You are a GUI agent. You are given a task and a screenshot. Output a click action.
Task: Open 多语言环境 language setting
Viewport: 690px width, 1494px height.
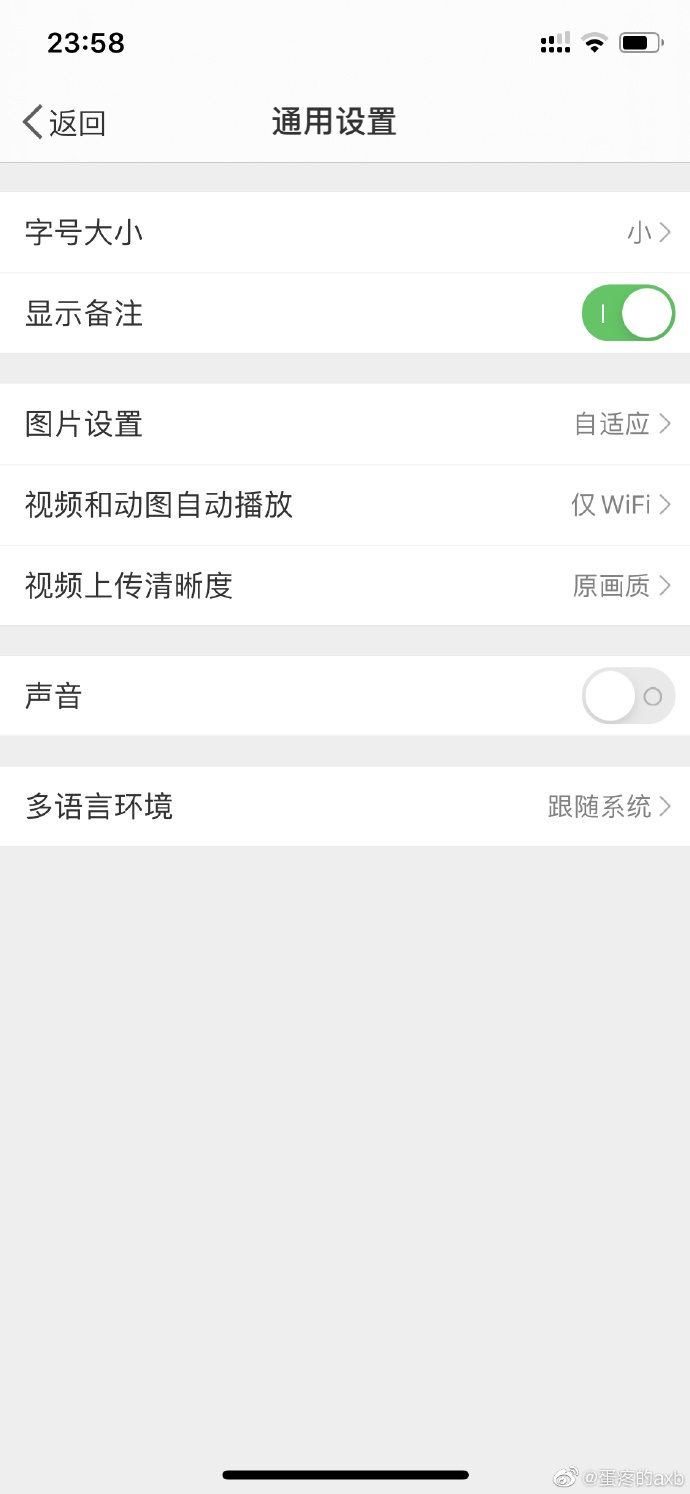[345, 806]
